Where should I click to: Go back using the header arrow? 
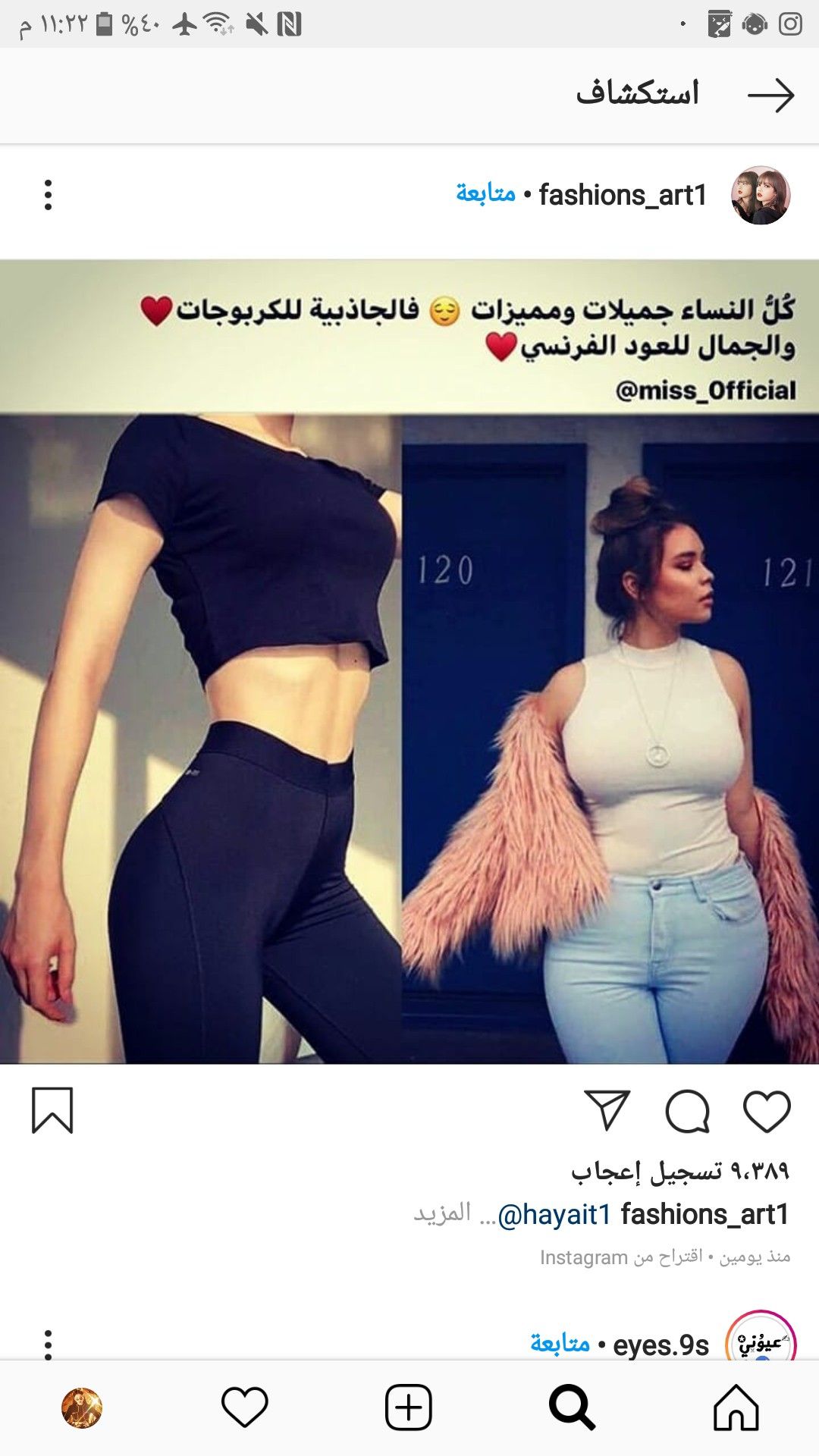click(x=770, y=96)
